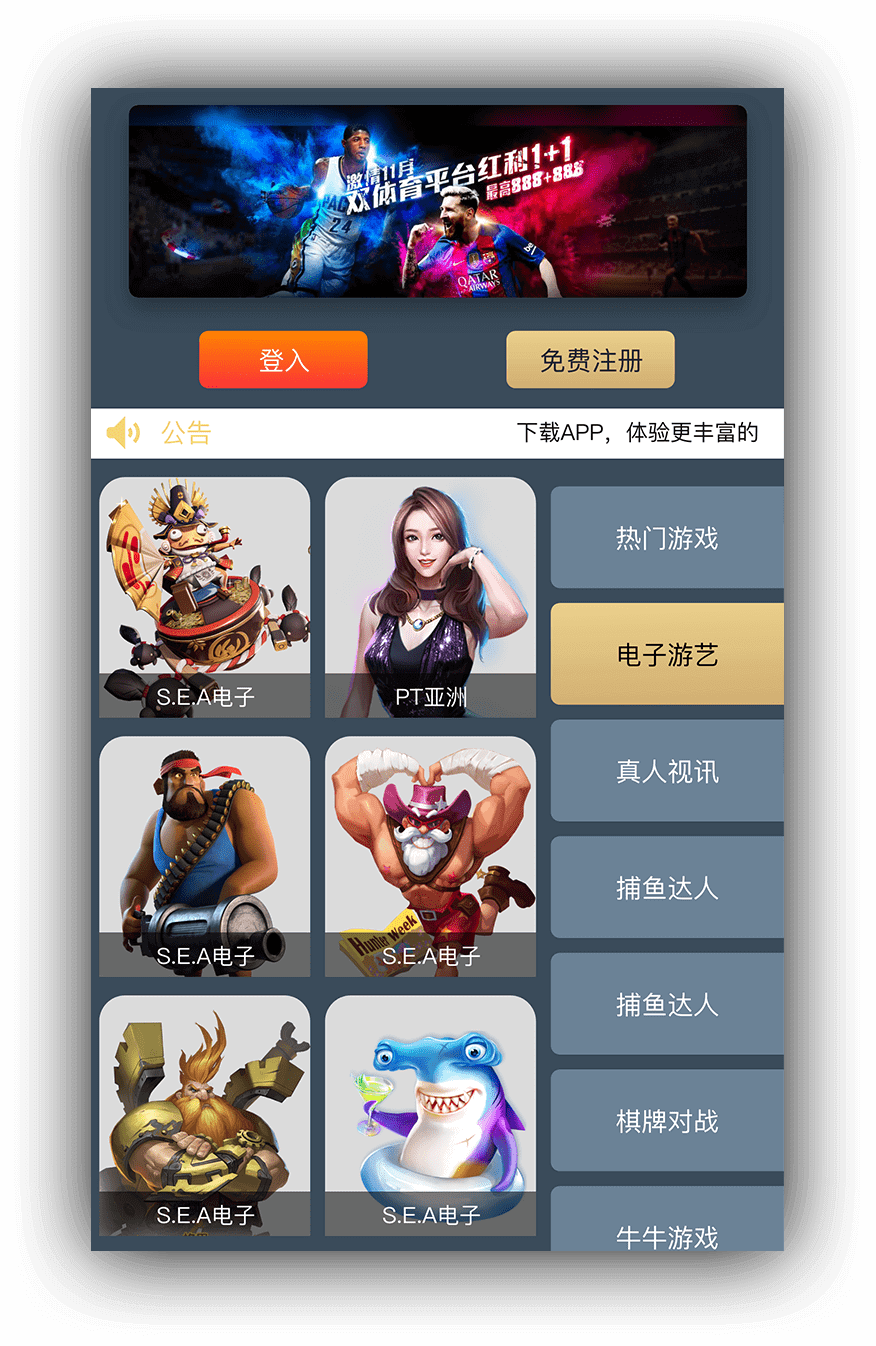Screen dimensions: 876x1346
Task: Open the S.E.A电子 tile with the minigun soldier
Action: click(204, 856)
